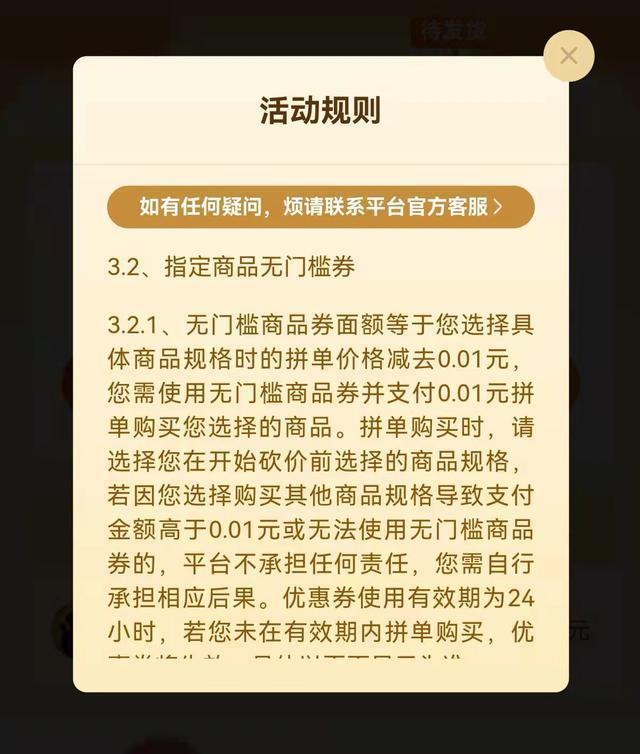
Task: Close the 活动规则 dialog
Action: coord(568,56)
